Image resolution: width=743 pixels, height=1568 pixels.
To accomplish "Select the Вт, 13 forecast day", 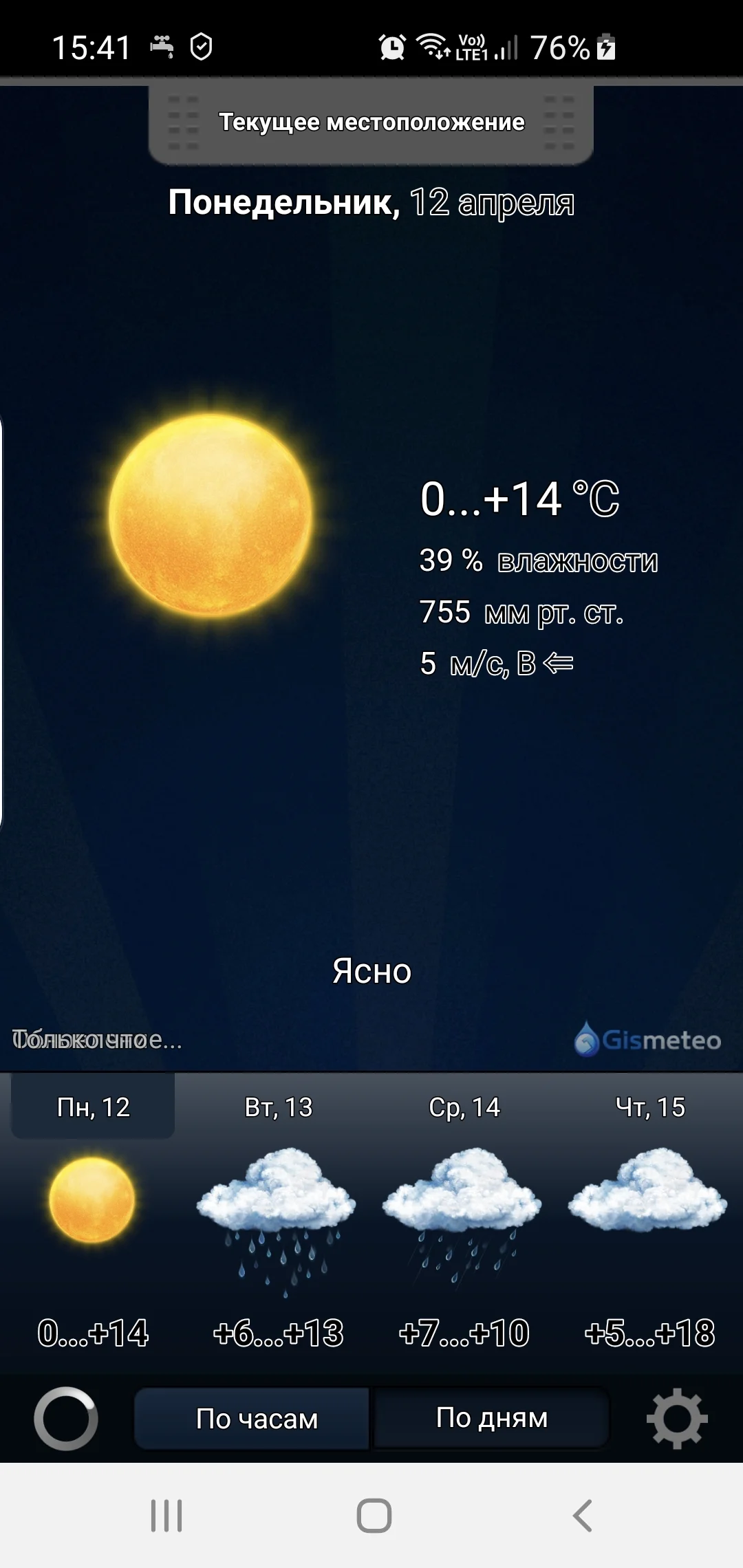I will pyautogui.click(x=278, y=1107).
